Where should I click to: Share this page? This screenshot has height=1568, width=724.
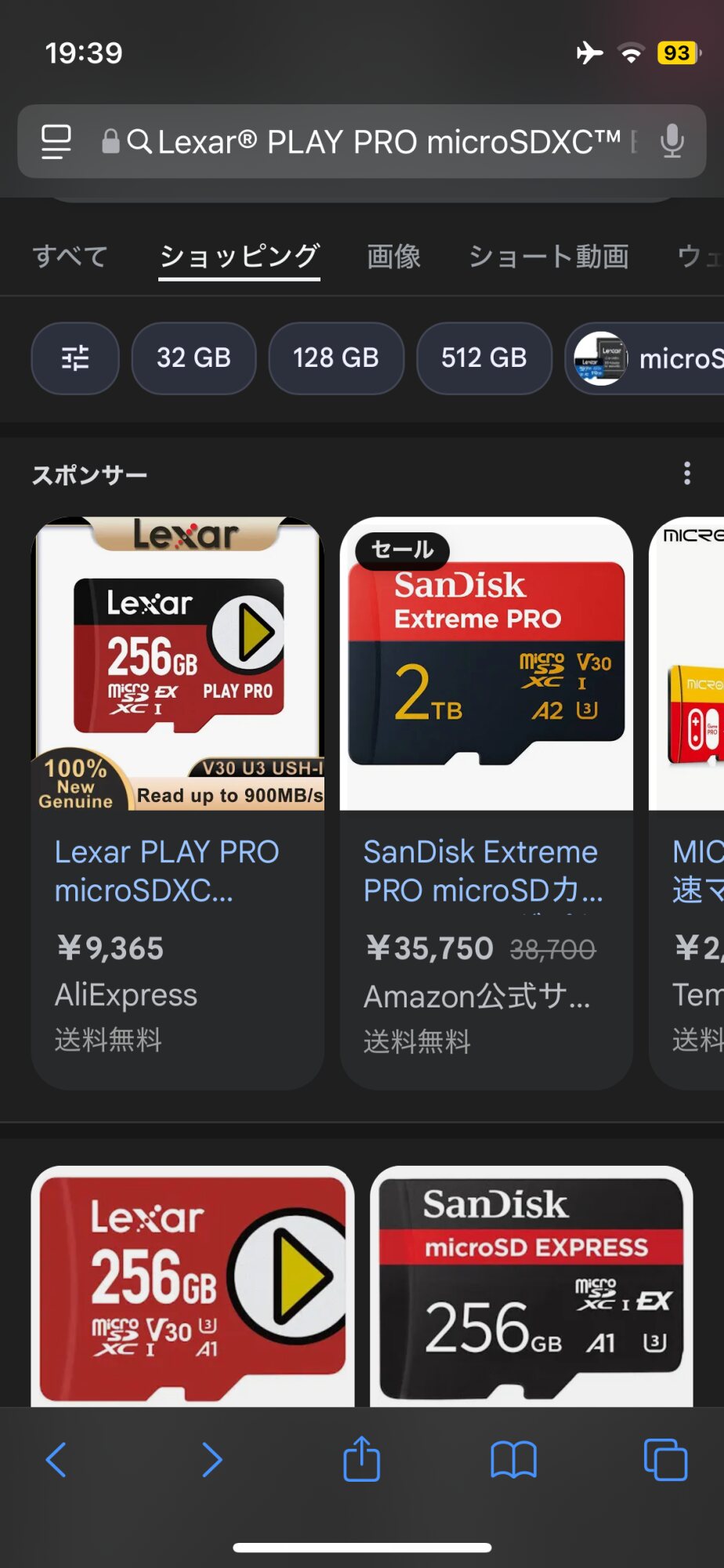(361, 1458)
